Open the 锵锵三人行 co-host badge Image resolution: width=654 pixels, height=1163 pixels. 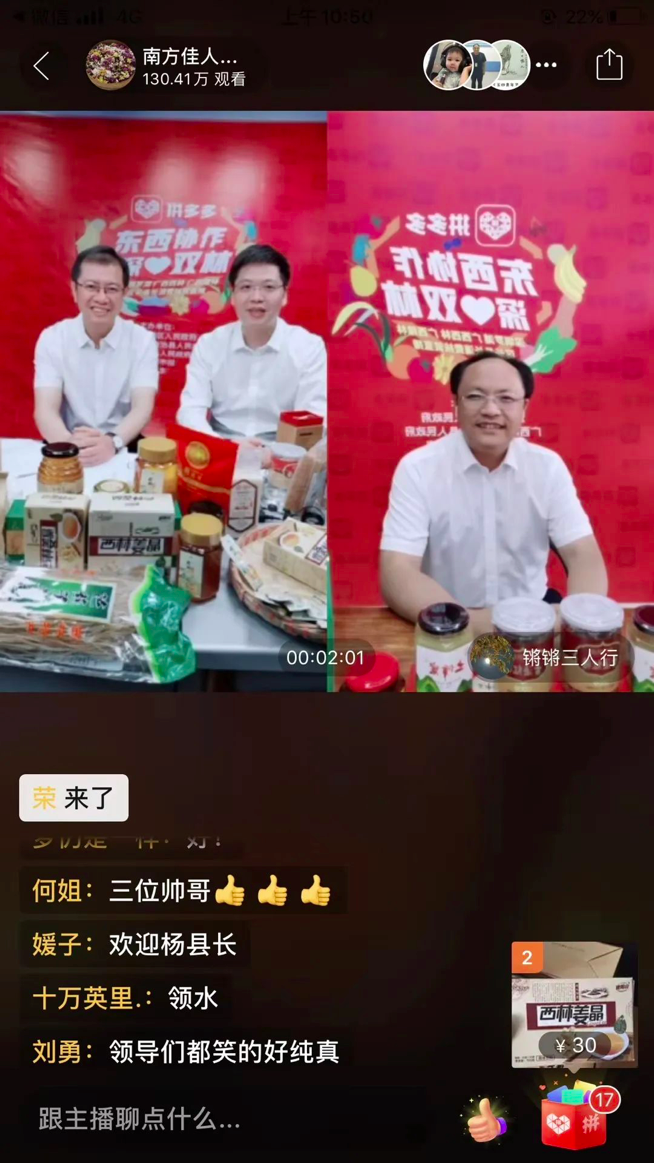tap(546, 656)
